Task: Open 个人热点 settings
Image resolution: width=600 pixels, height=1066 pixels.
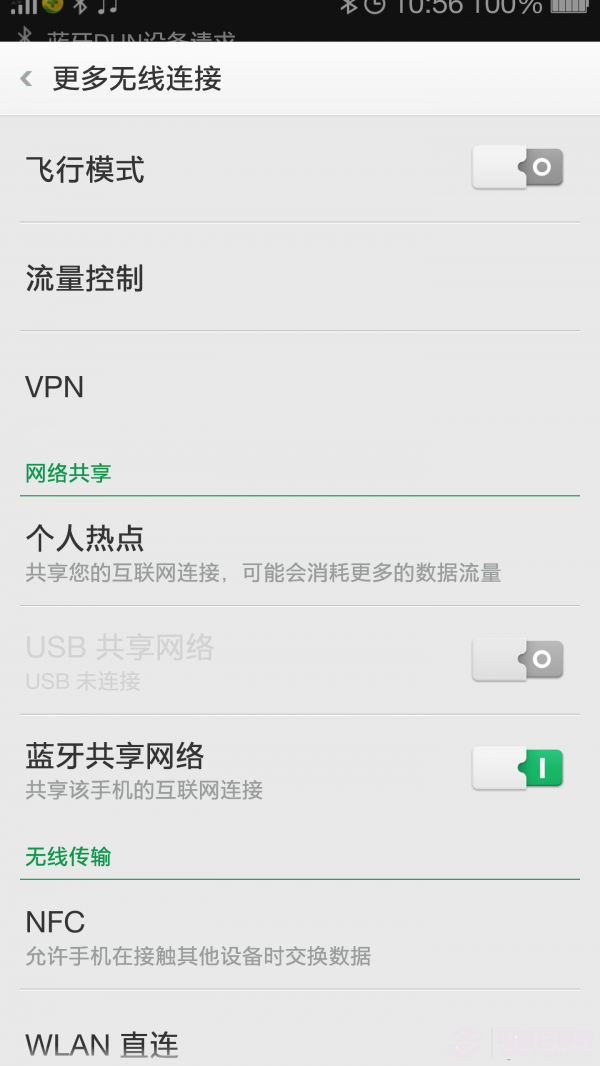Action: [x=300, y=552]
